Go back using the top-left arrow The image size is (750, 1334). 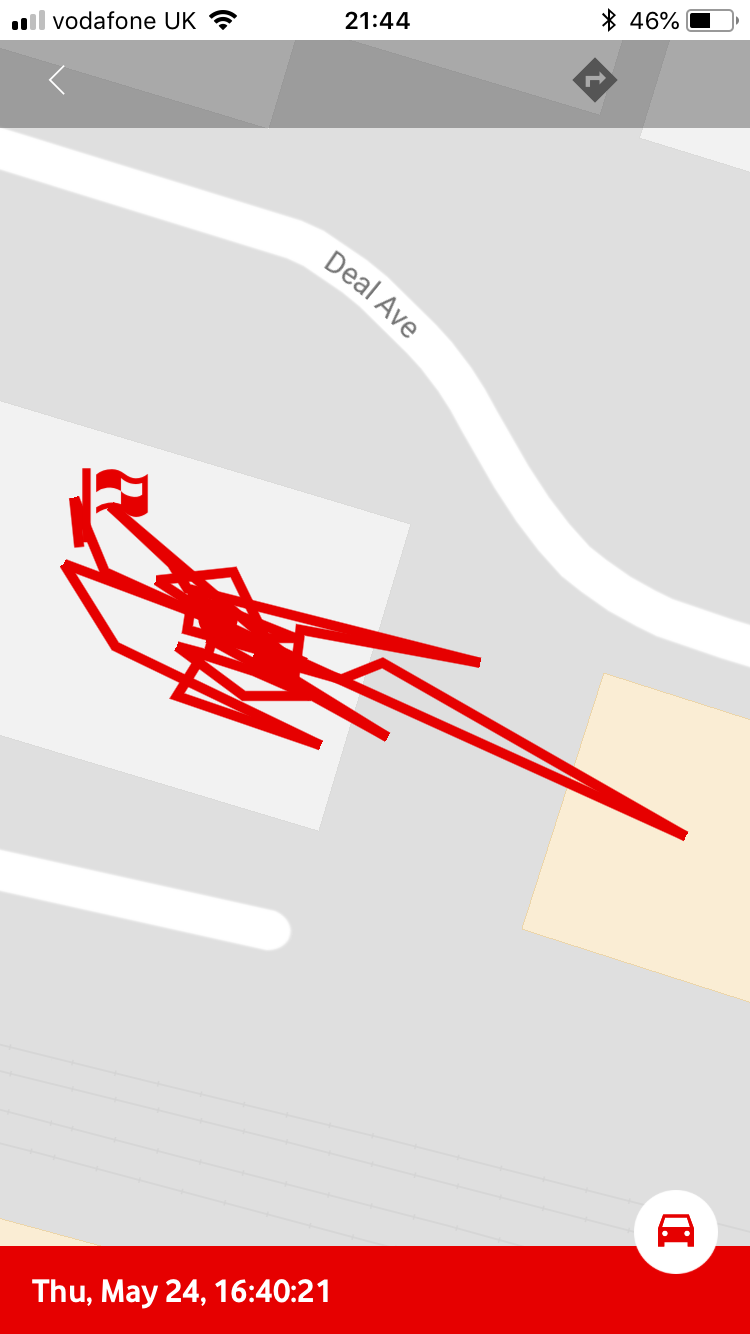pyautogui.click(x=57, y=80)
